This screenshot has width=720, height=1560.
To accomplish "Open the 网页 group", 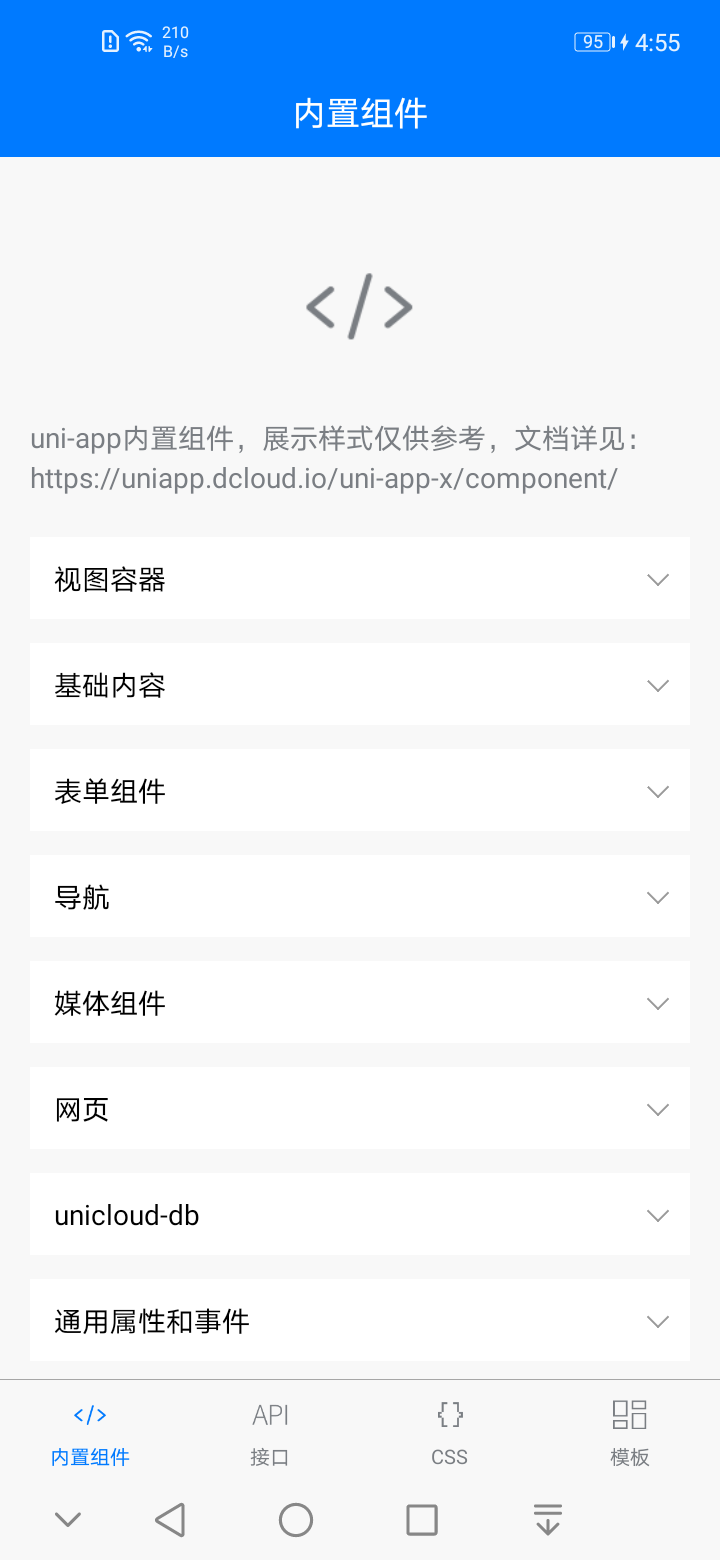I will 360,1109.
